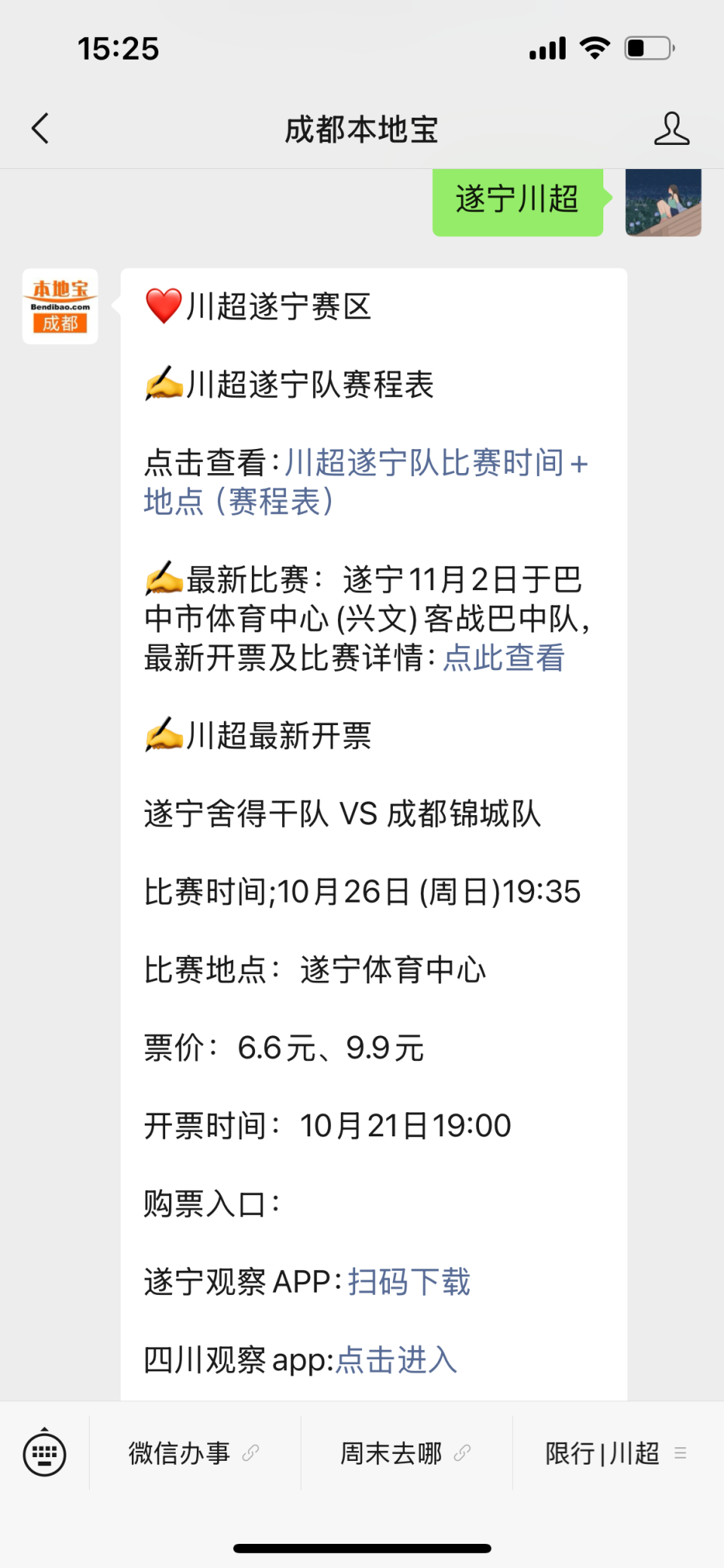Tap the battery indicator
This screenshot has height=1568, width=724.
646,47
